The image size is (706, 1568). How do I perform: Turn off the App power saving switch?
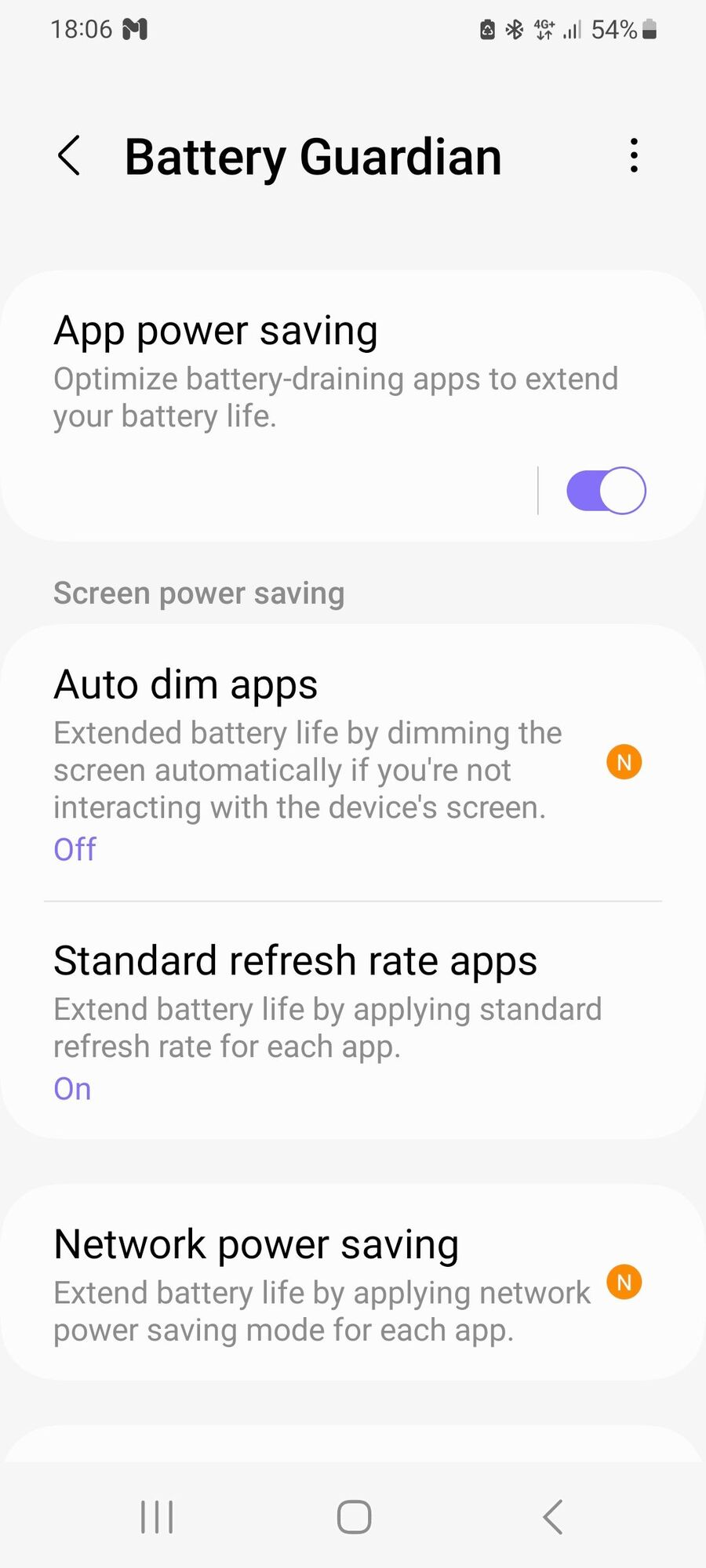pos(606,491)
